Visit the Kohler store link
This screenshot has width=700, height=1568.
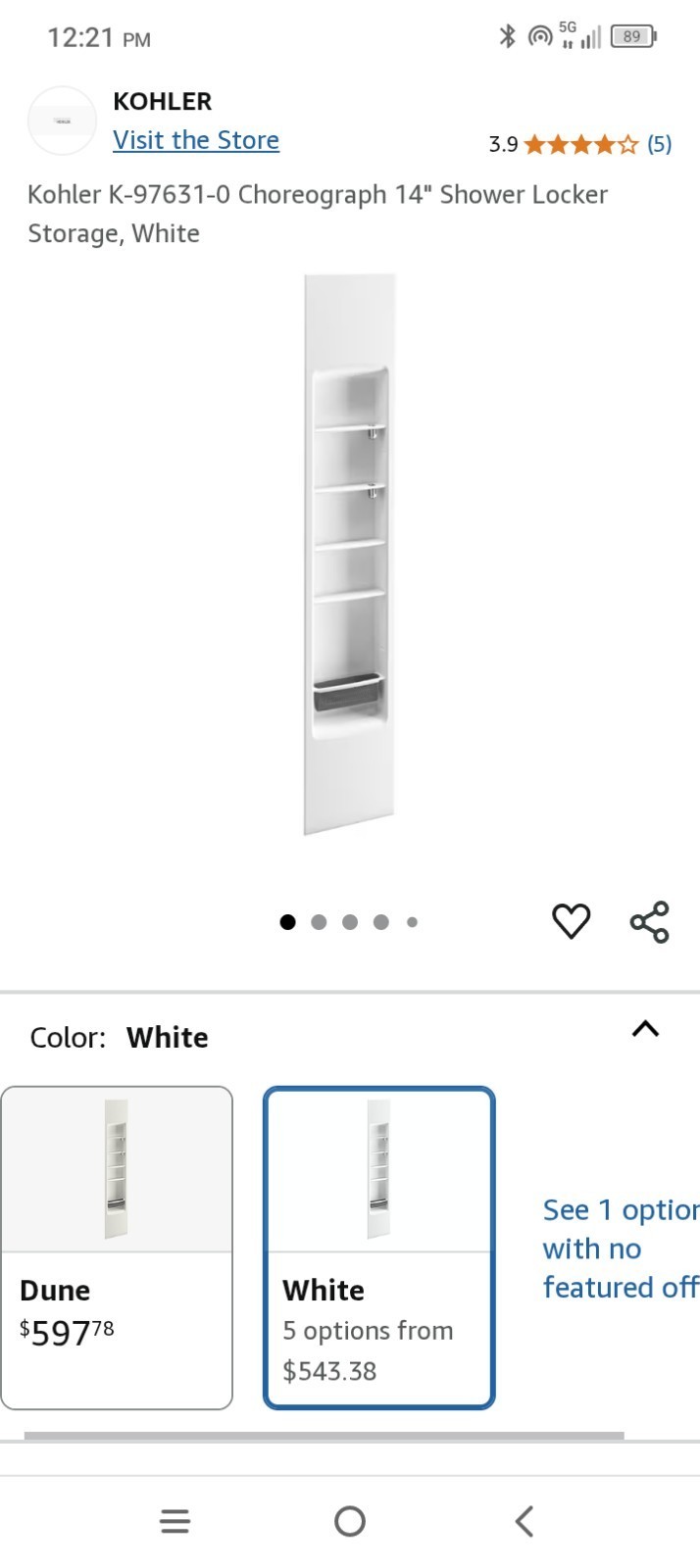tap(196, 140)
